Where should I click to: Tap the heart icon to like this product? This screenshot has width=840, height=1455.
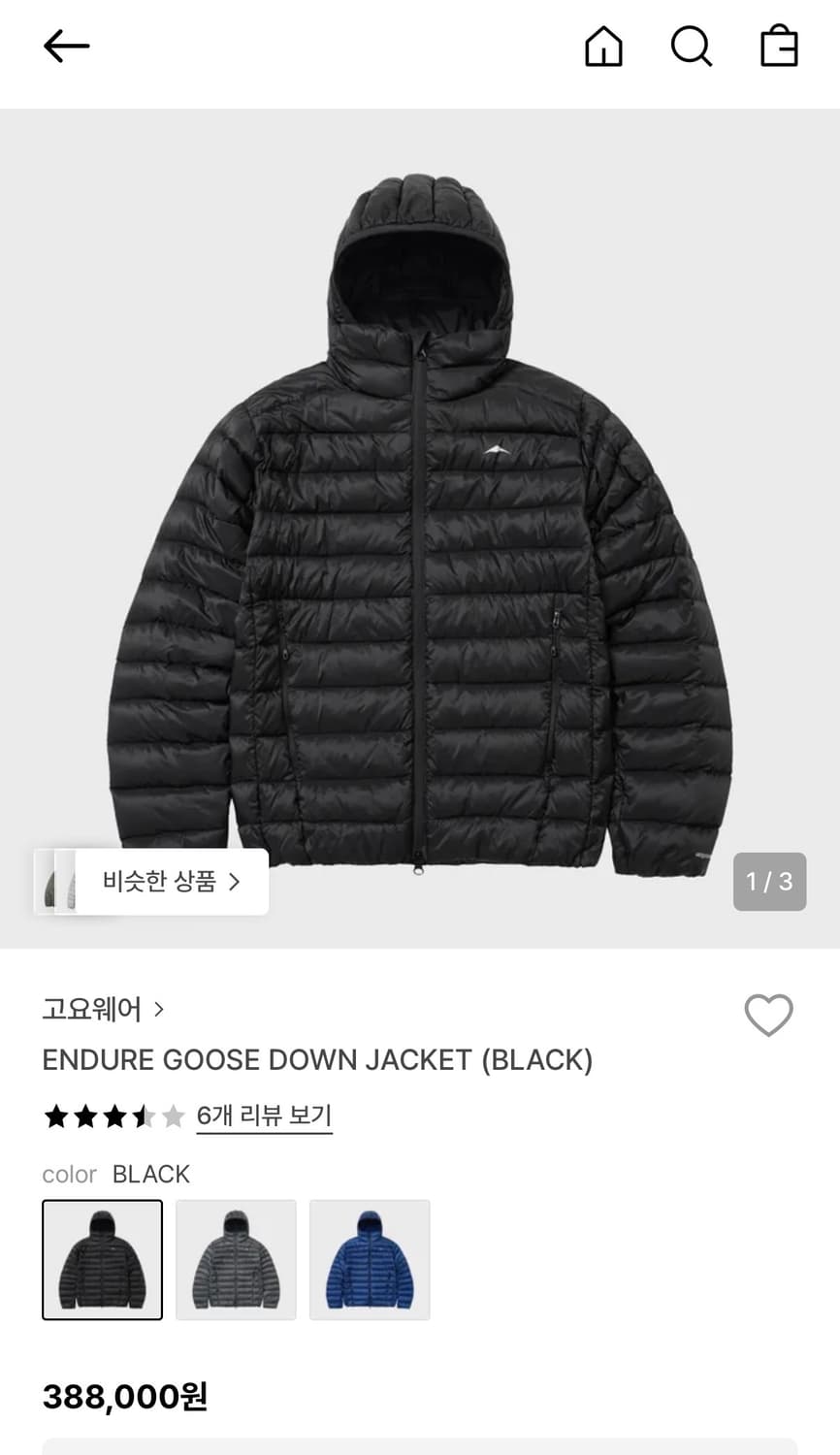point(768,1016)
